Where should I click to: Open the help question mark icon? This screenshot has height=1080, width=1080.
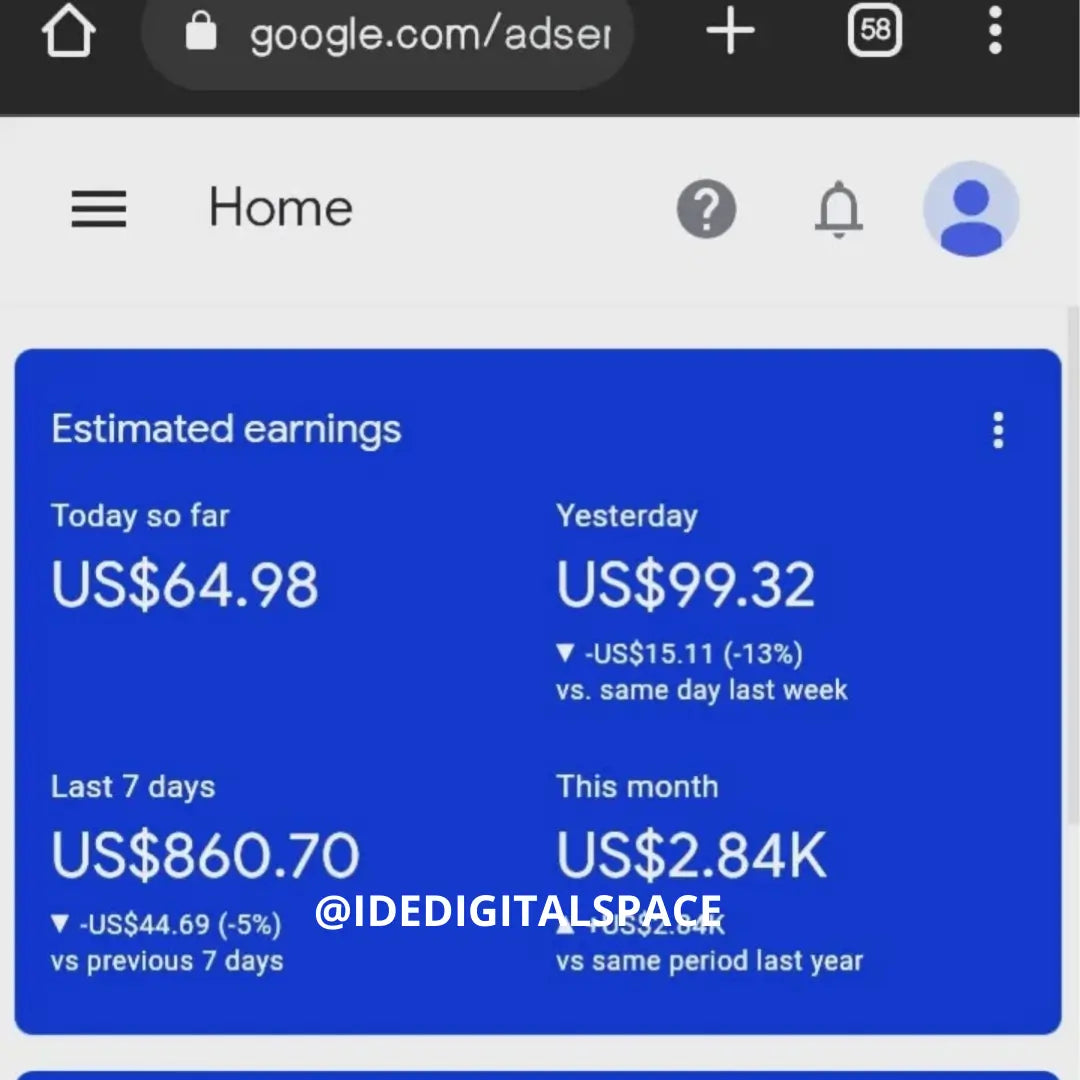(x=706, y=209)
